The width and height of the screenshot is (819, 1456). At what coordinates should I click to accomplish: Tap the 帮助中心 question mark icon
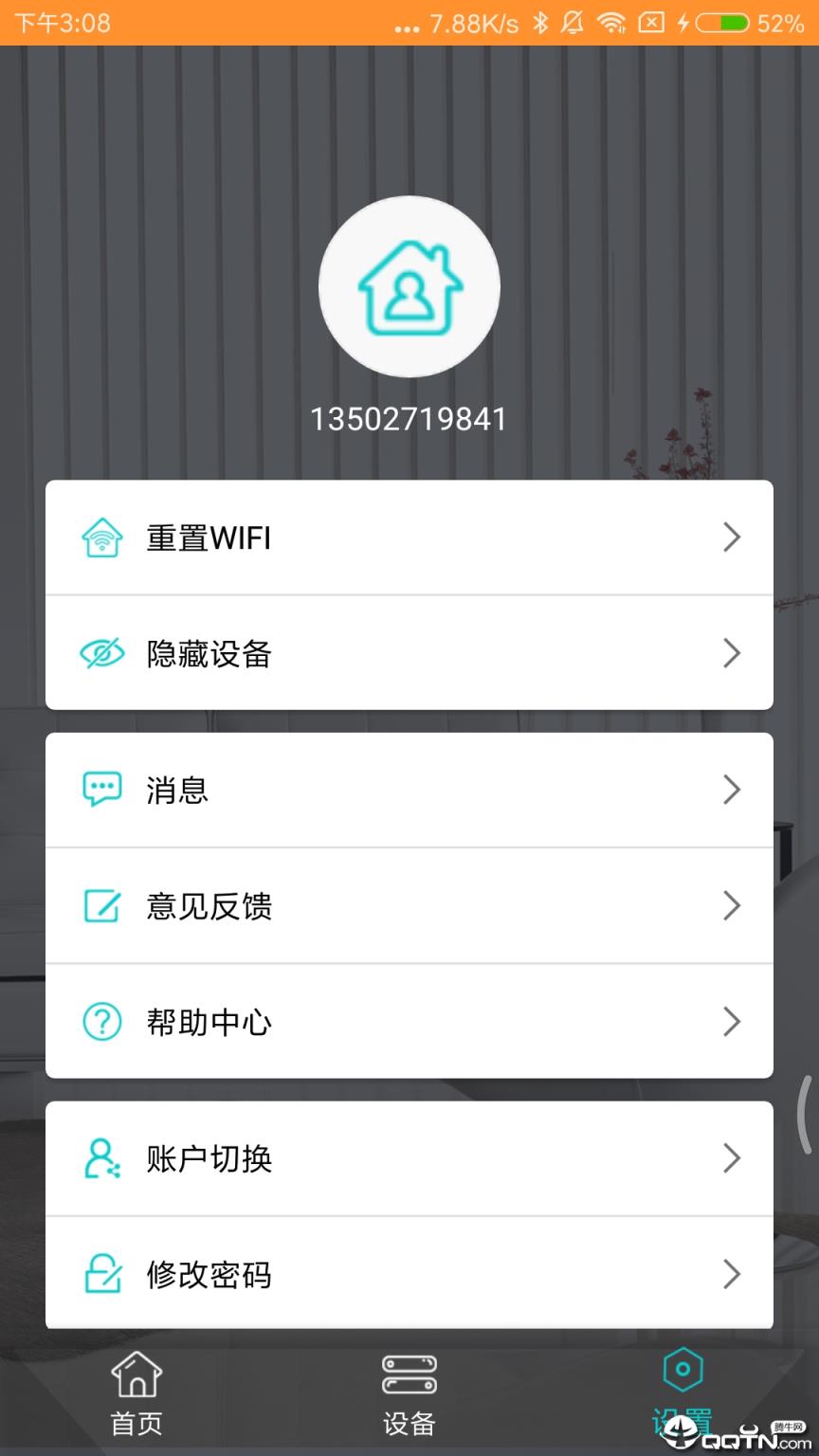tap(102, 1022)
